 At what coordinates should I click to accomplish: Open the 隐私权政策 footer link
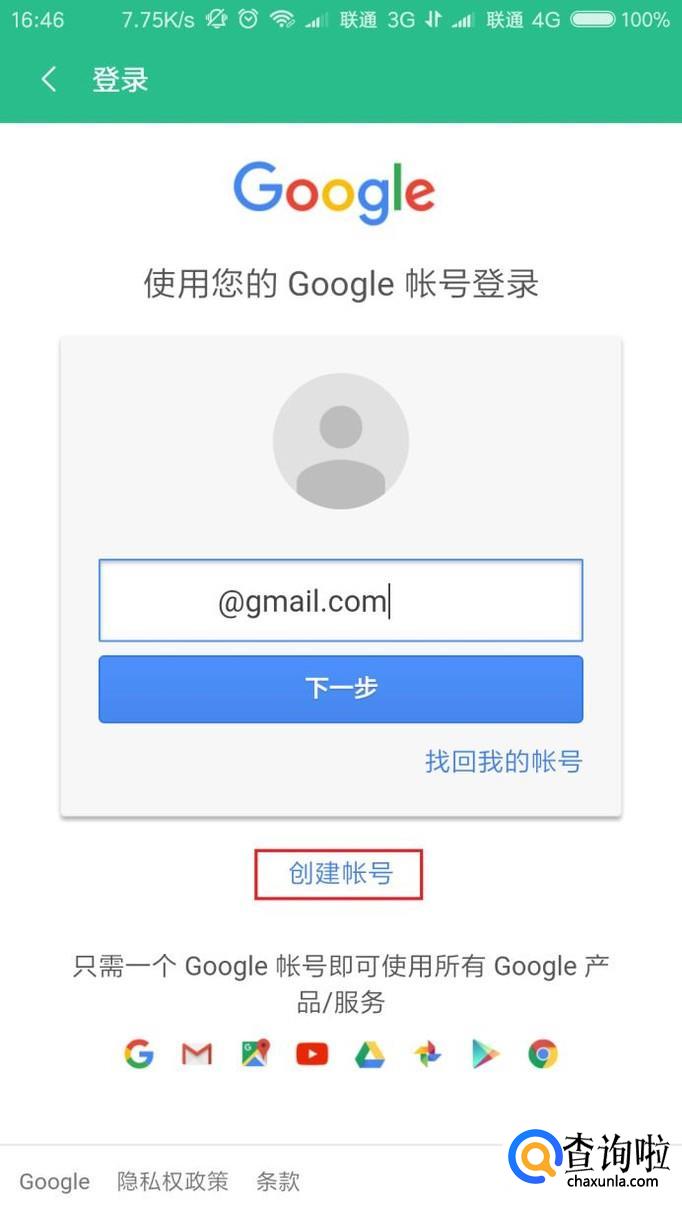pos(173,1181)
